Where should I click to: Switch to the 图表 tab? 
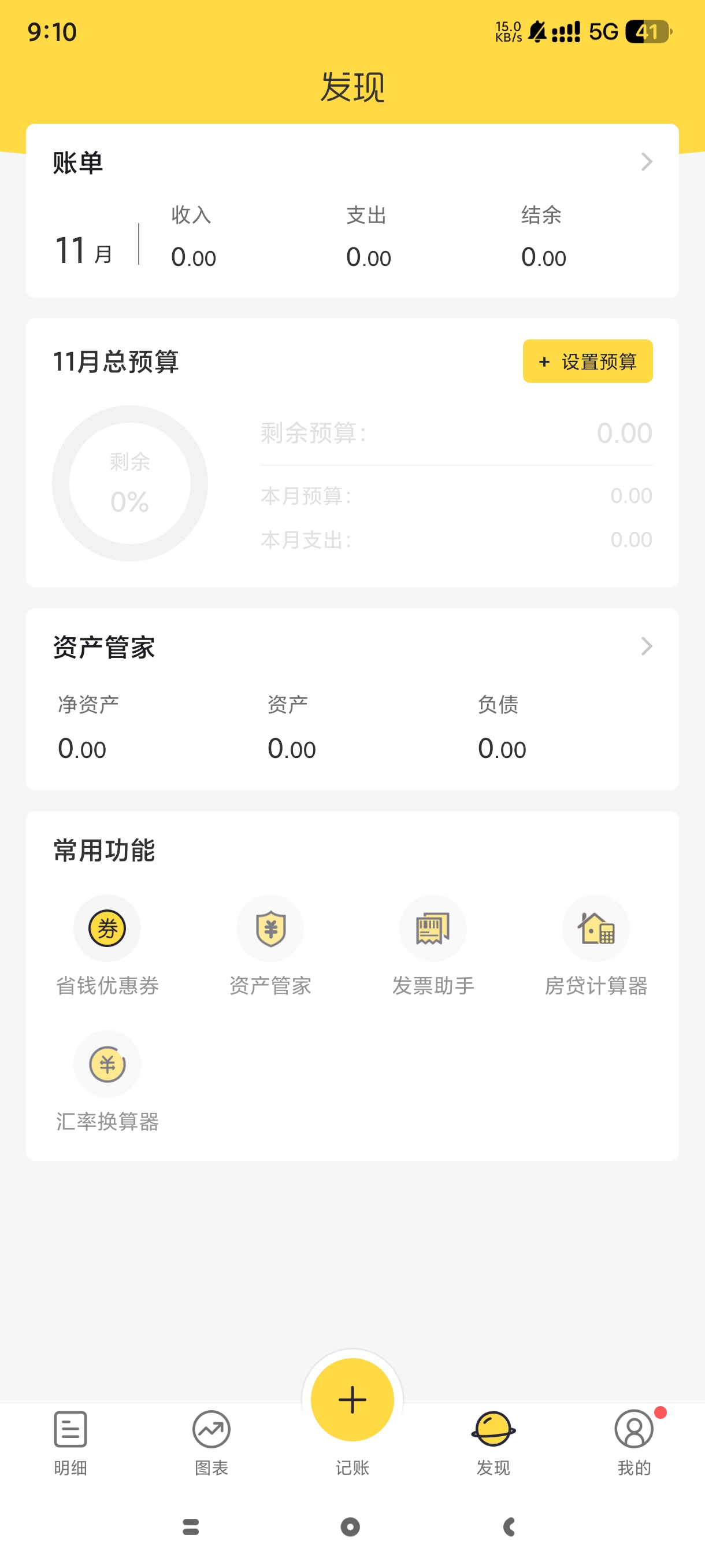(x=211, y=1440)
